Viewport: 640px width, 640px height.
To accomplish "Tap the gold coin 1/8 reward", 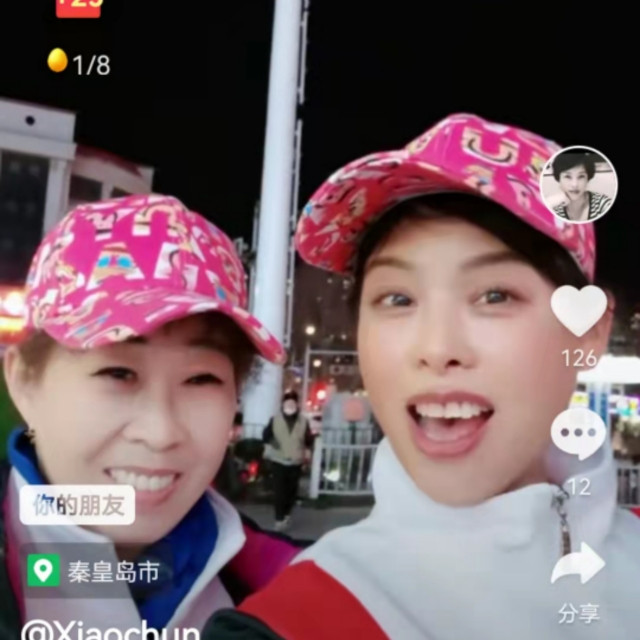I will pos(78,63).
